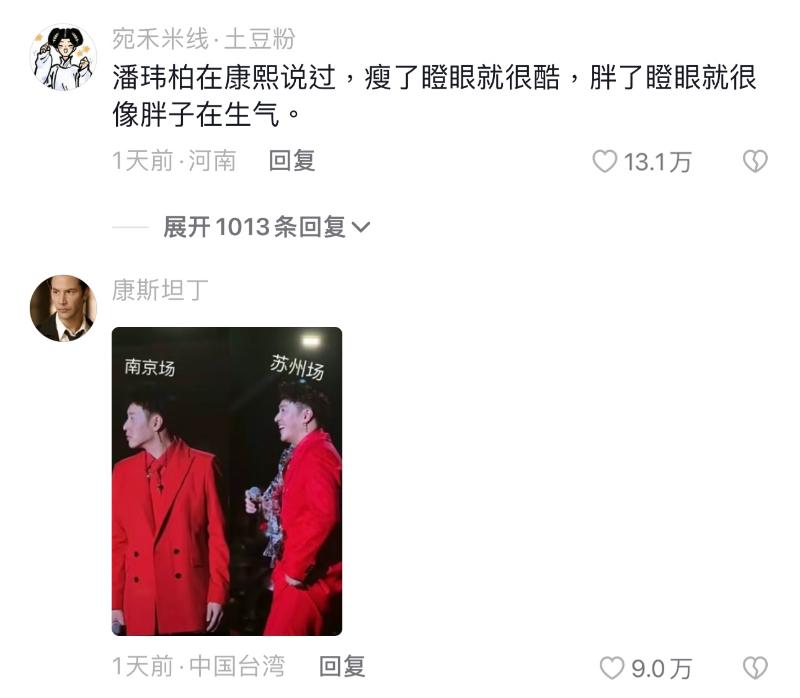Open username 宛禾米线·土豆粉
This screenshot has width=800, height=698.
(204, 39)
